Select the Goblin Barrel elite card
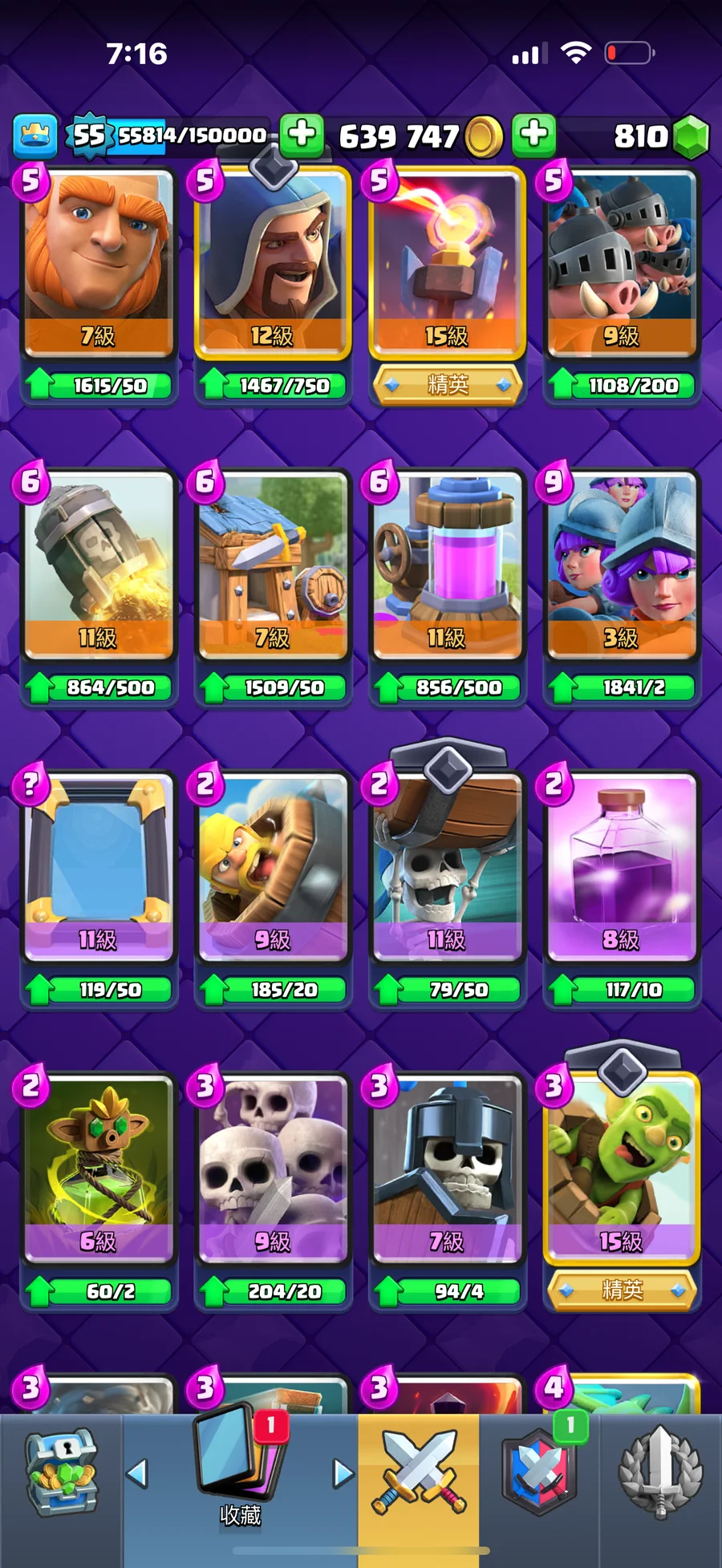 click(621, 1169)
